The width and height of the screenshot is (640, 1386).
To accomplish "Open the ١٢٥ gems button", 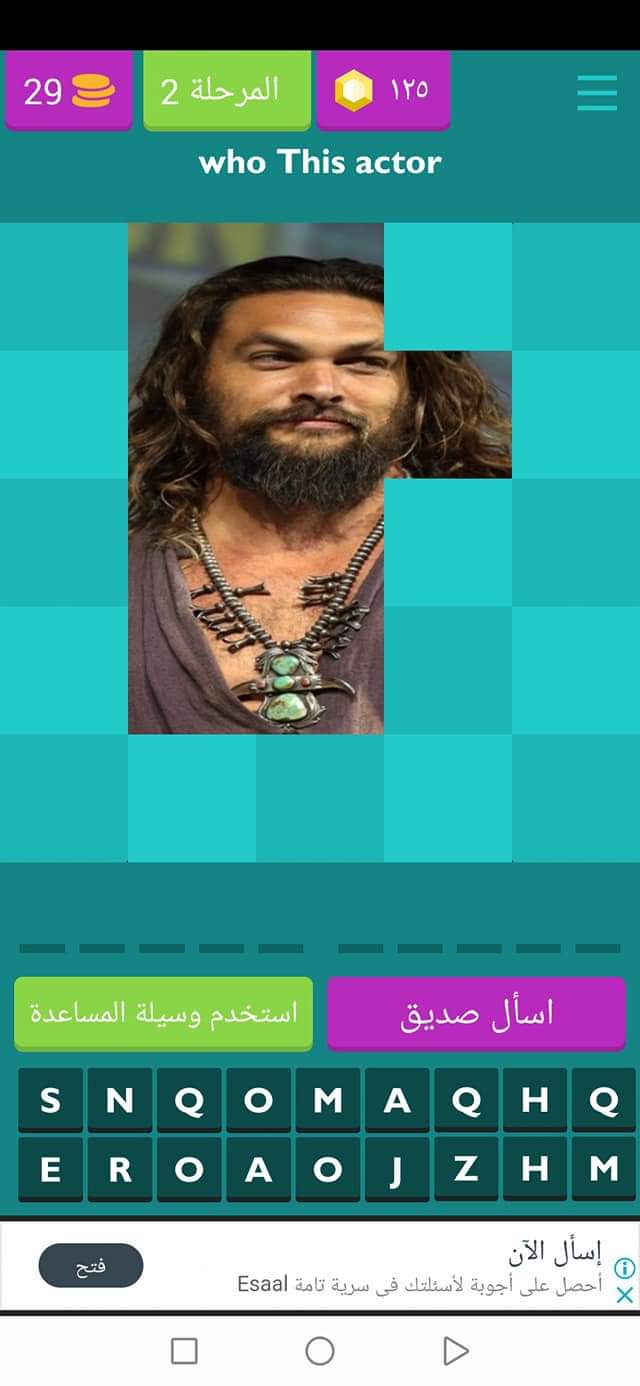I will (383, 91).
